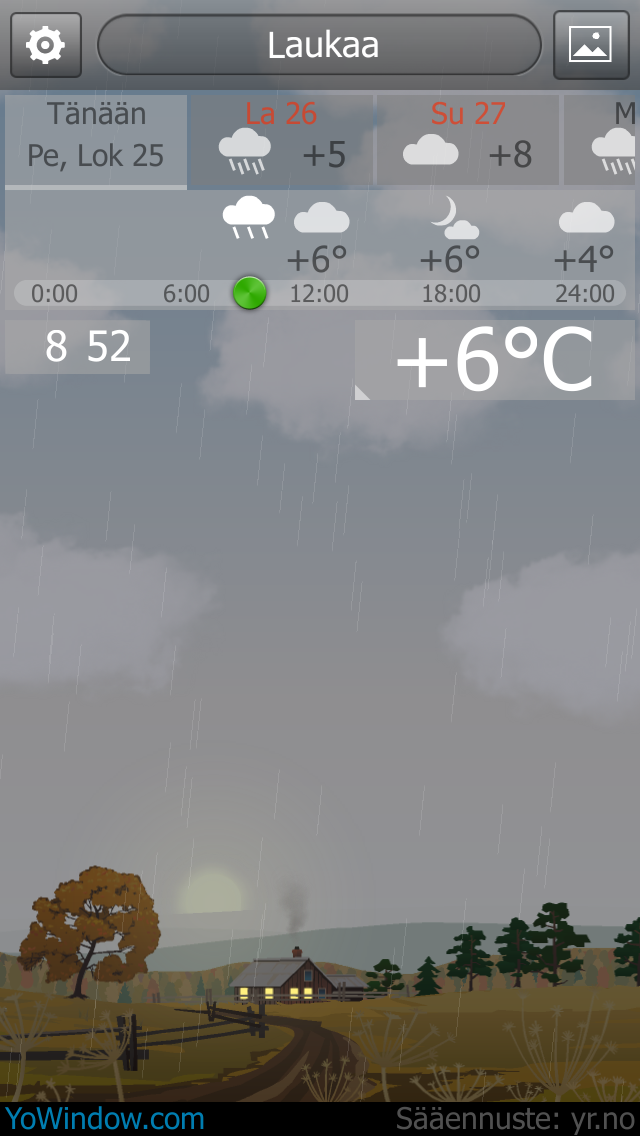The width and height of the screenshot is (640, 1136).
Task: Tap the green time slider knob
Action: pos(250,293)
